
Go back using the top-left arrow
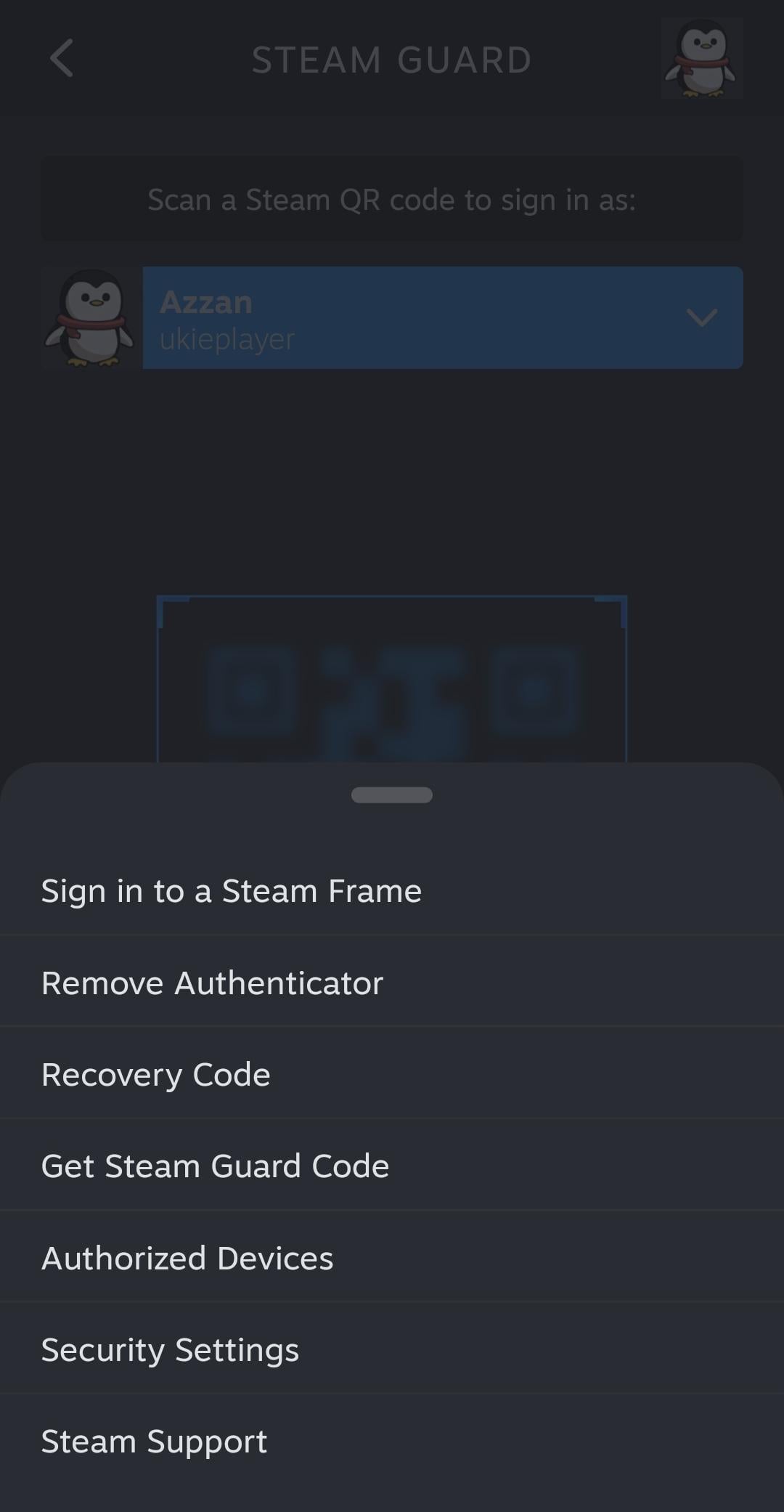pos(62,59)
